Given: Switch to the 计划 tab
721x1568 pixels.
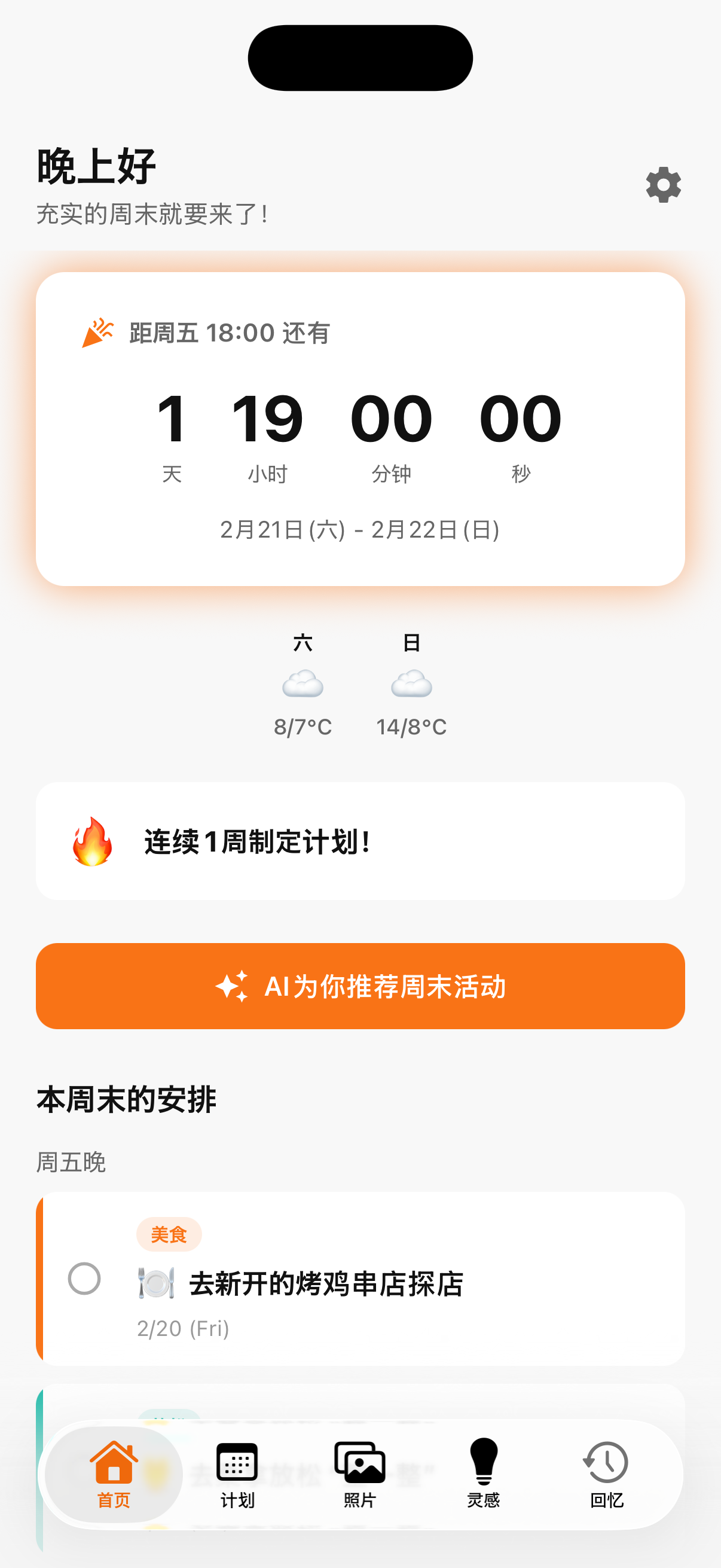Looking at the screenshot, I should coord(237,1473).
